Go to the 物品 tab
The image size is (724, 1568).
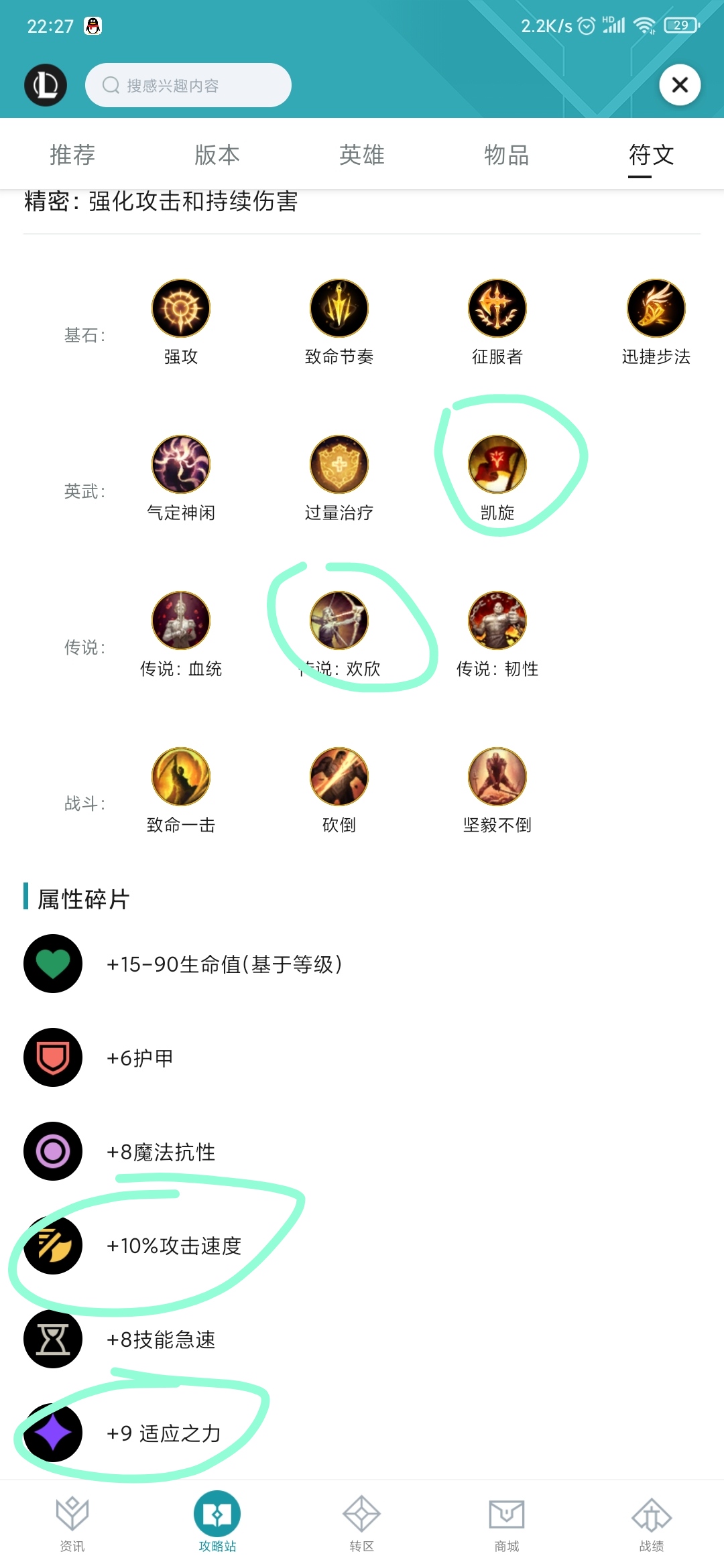click(507, 155)
